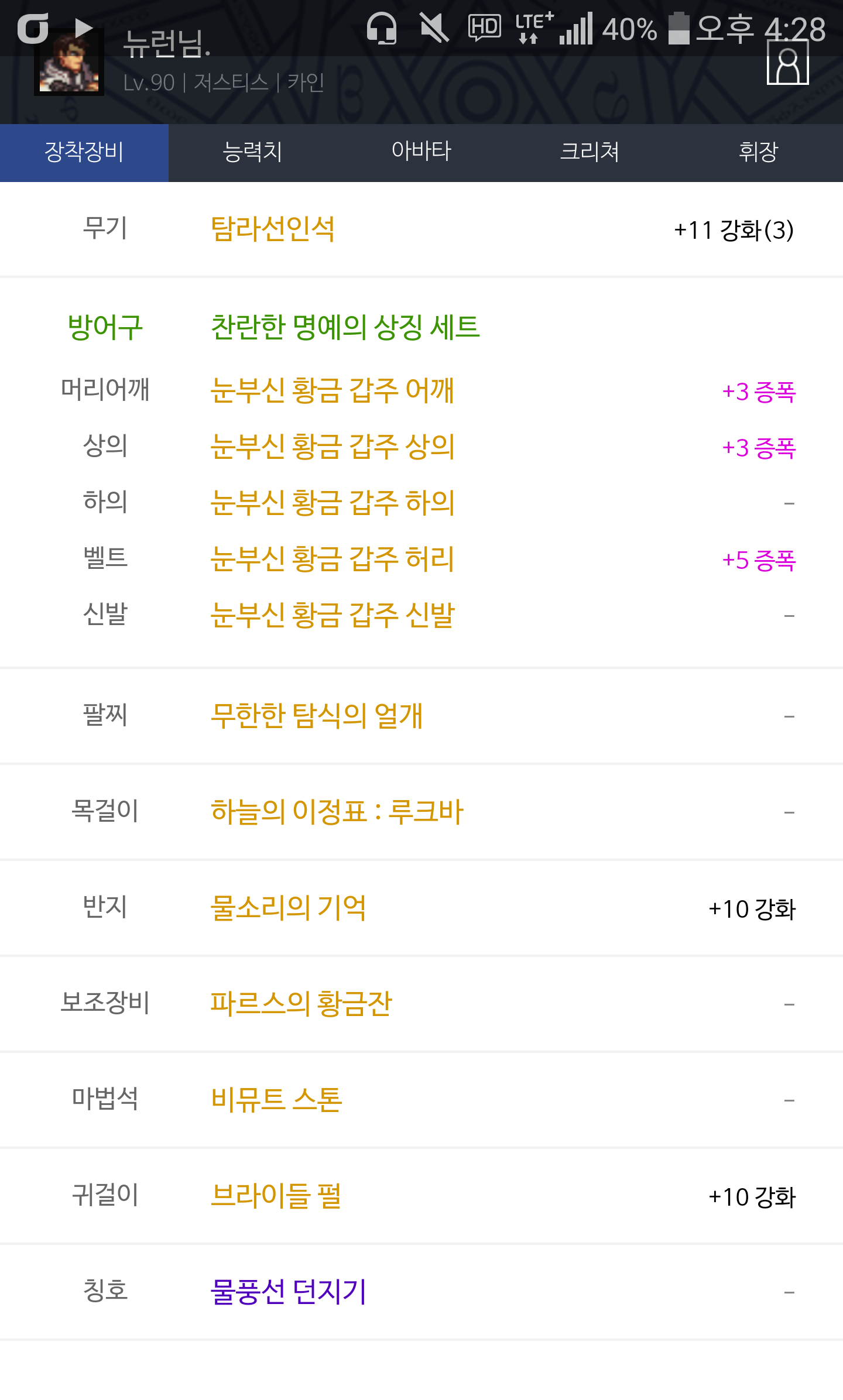Open weapon item 탐라선인석
The image size is (843, 1400).
point(273,229)
